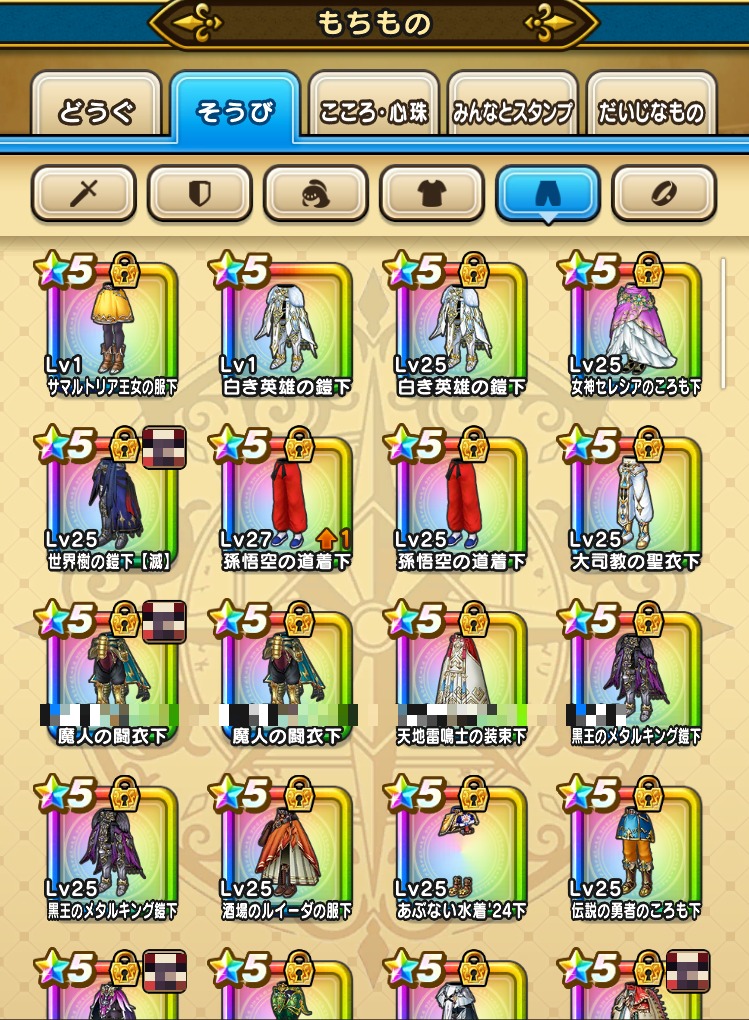Open 酒場のルイーダの服下 item

click(287, 853)
